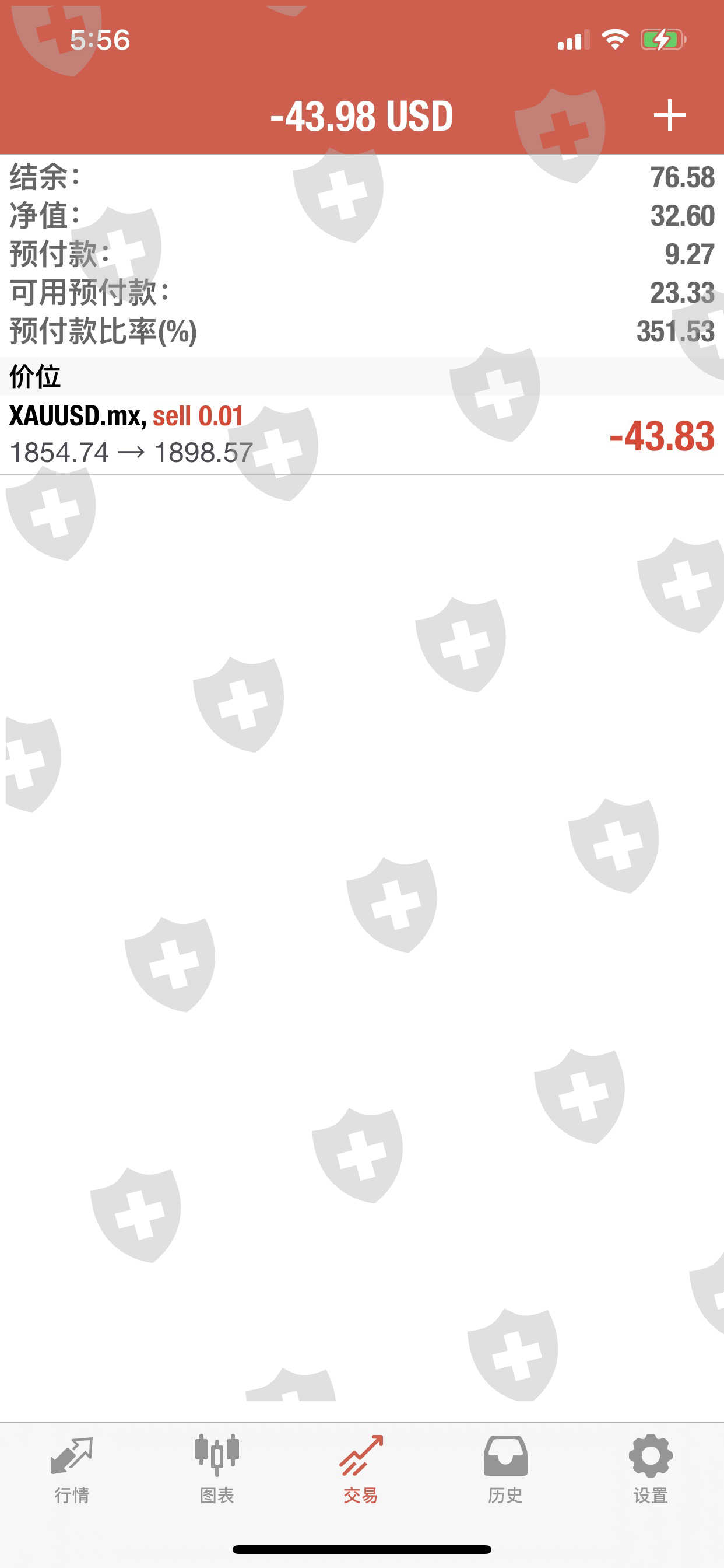Image resolution: width=724 pixels, height=1568 pixels.
Task: Select the 交易 trade tab
Action: click(361, 1468)
